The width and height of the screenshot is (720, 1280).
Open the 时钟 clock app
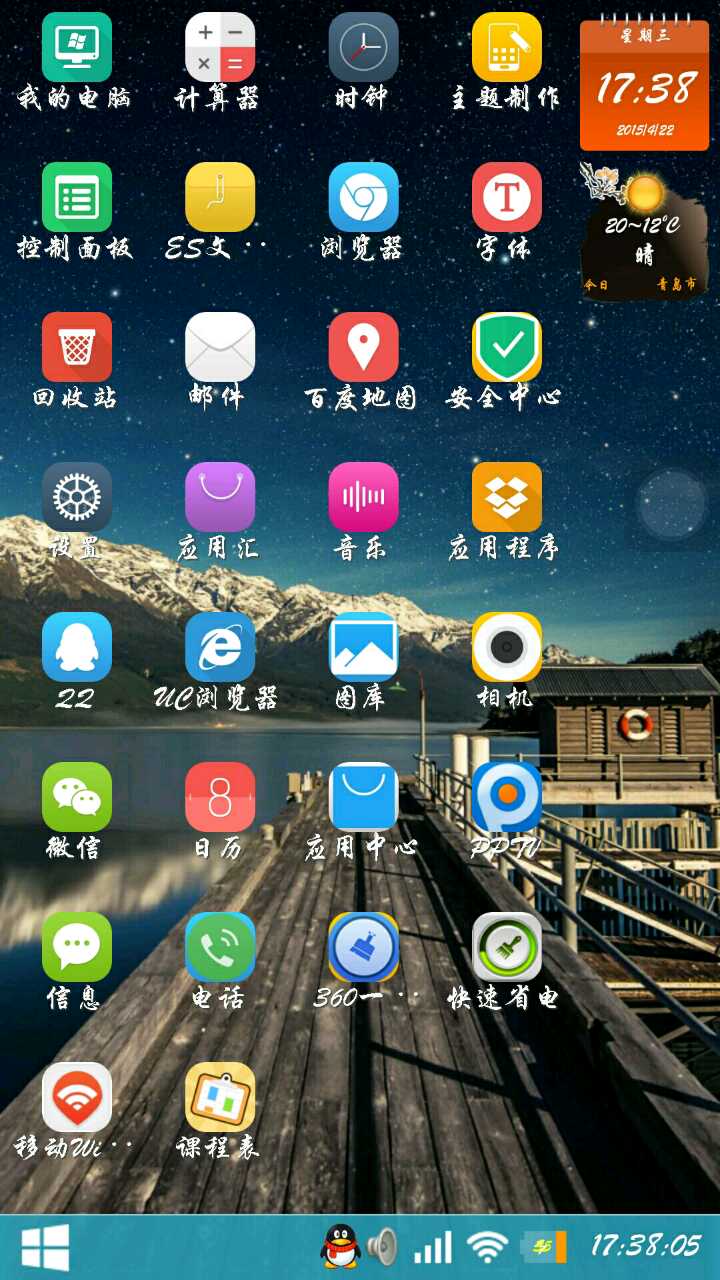(364, 48)
